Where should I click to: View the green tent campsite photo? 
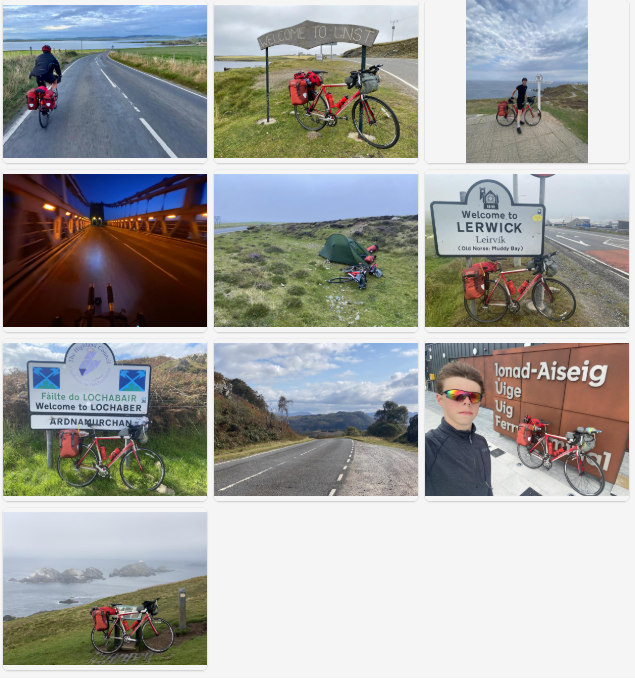[x=316, y=251]
